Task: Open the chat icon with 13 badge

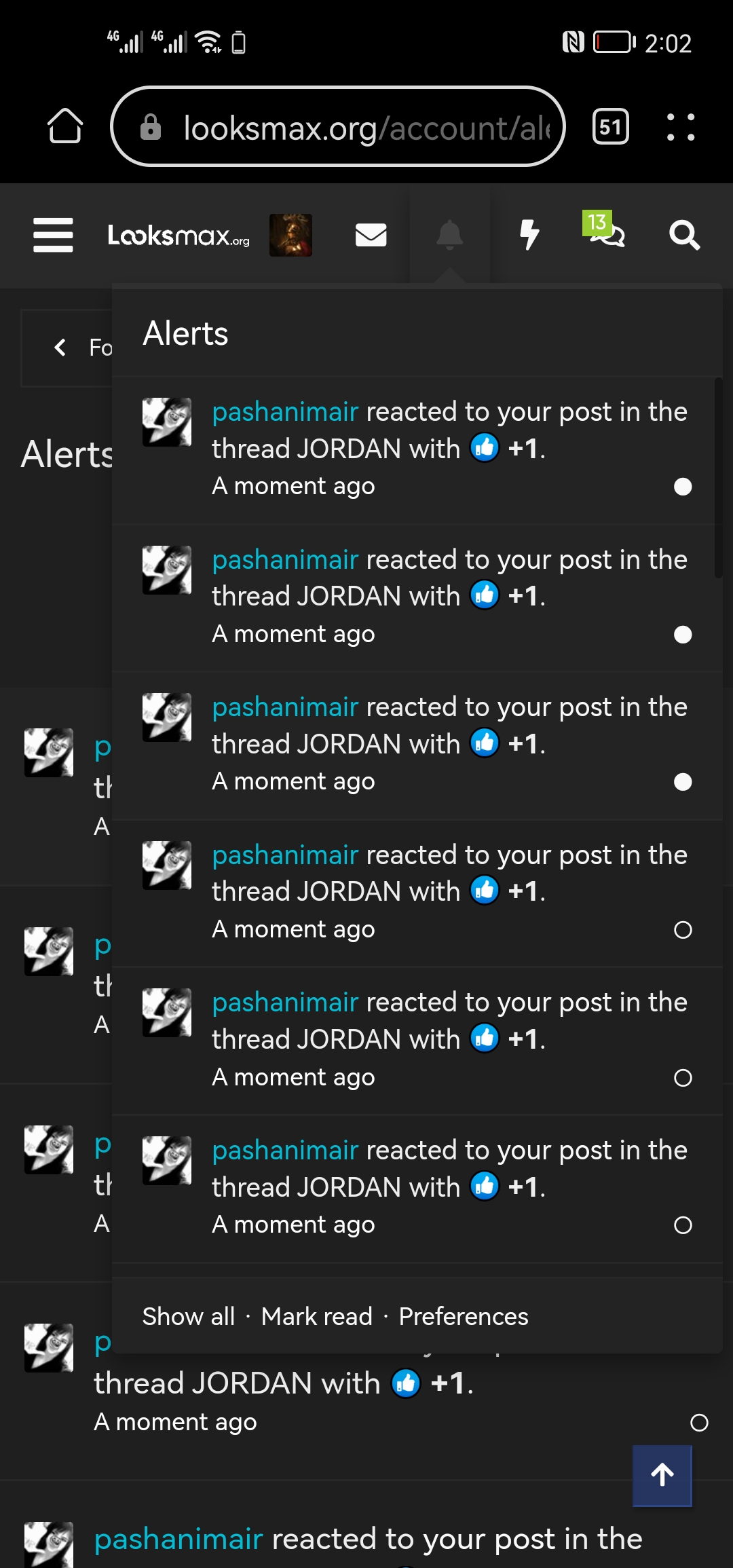Action: (x=605, y=232)
